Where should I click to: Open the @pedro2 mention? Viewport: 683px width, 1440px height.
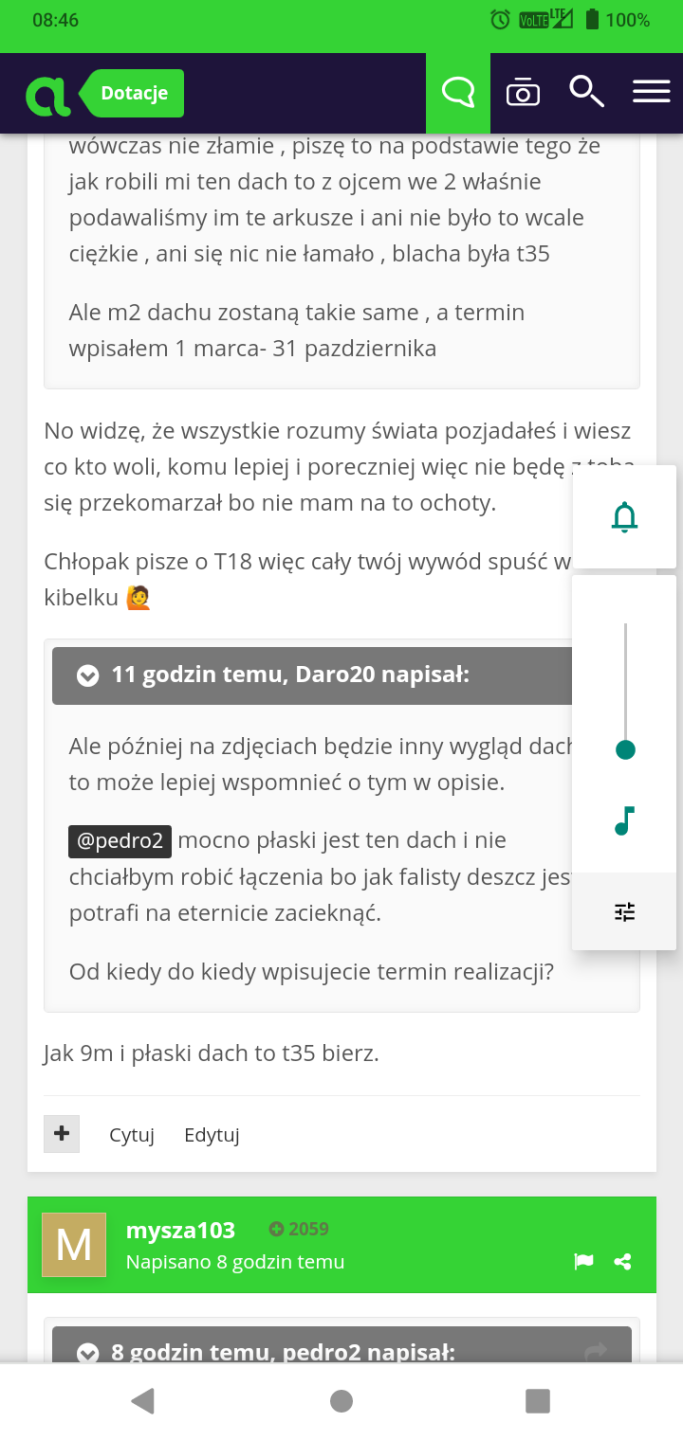point(119,841)
